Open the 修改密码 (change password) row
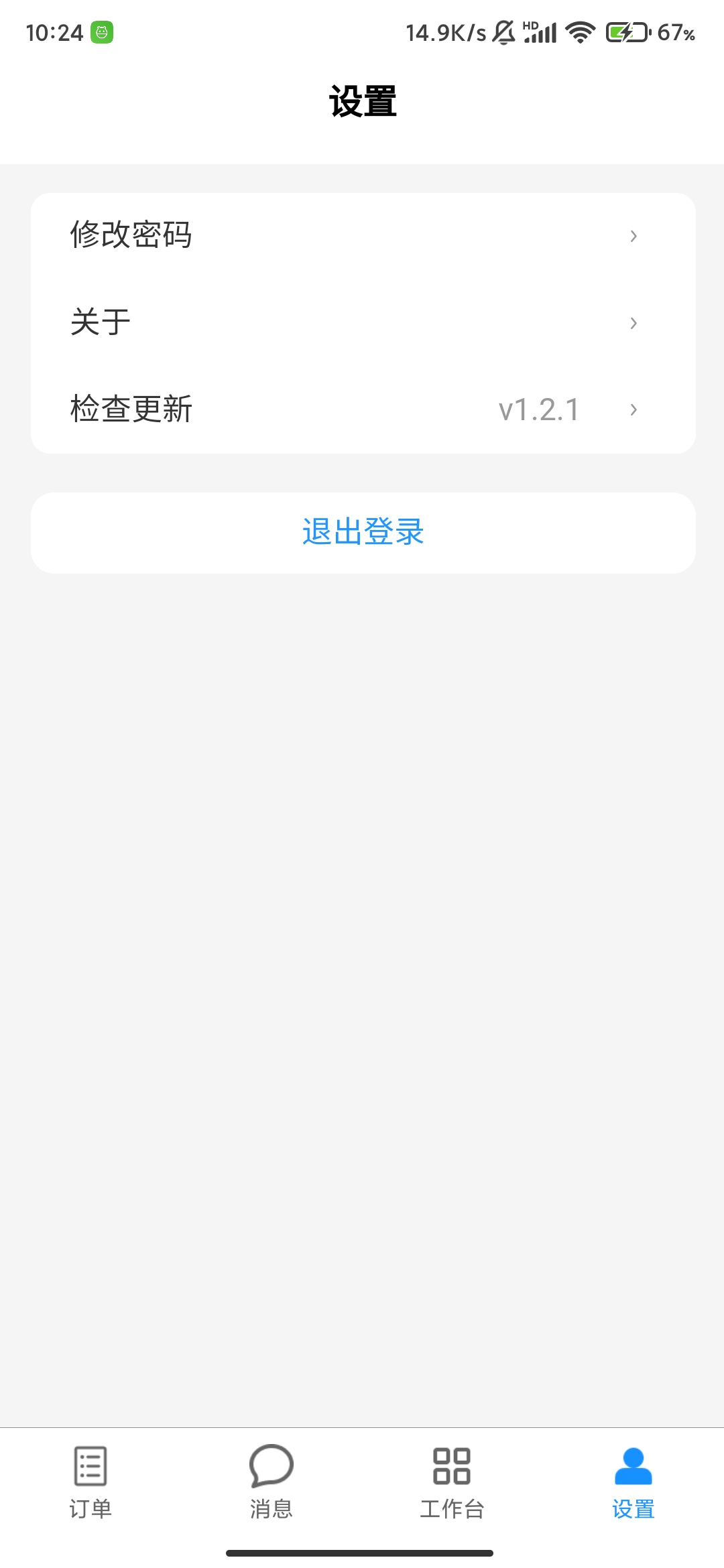Screen dimensions: 724x1568 pyautogui.click(x=362, y=236)
